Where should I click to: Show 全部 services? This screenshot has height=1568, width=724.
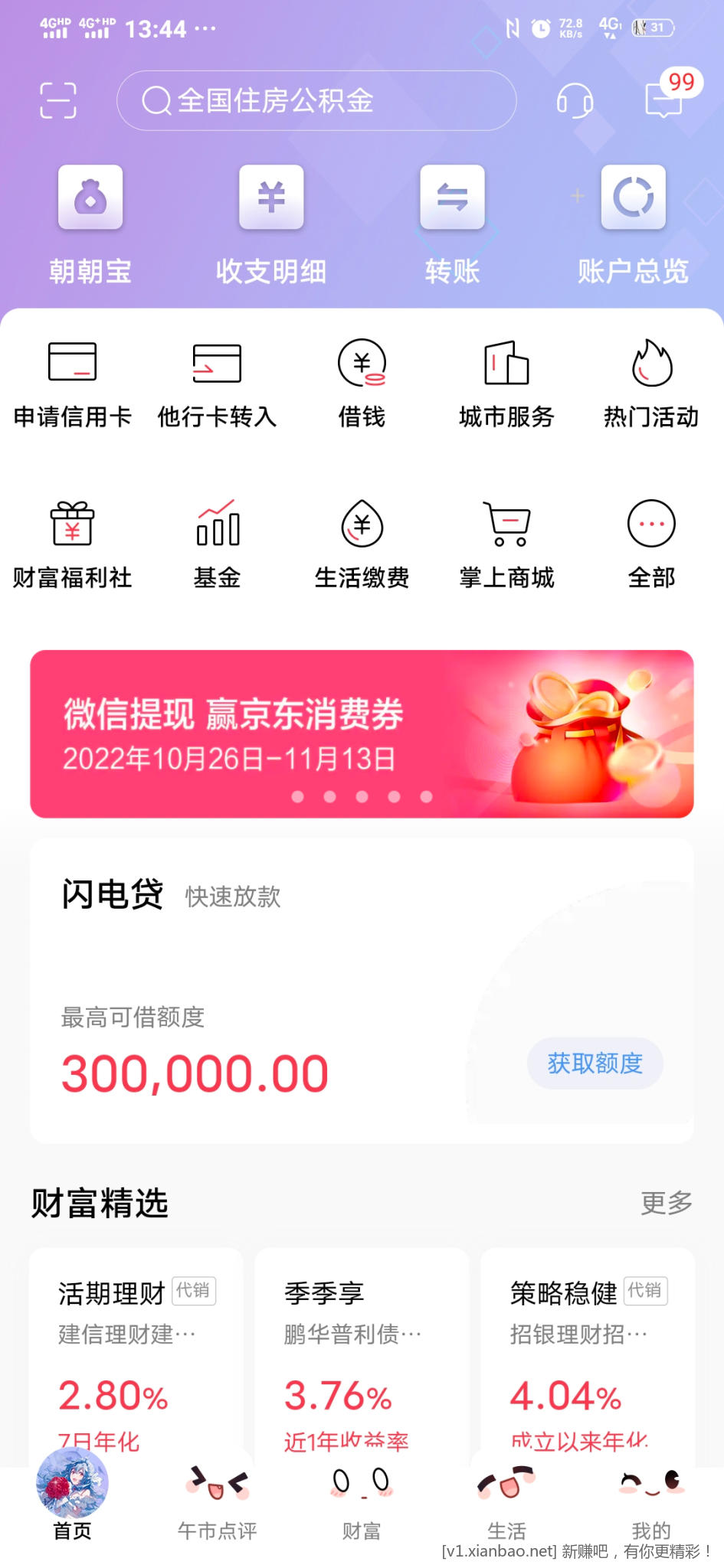click(651, 544)
